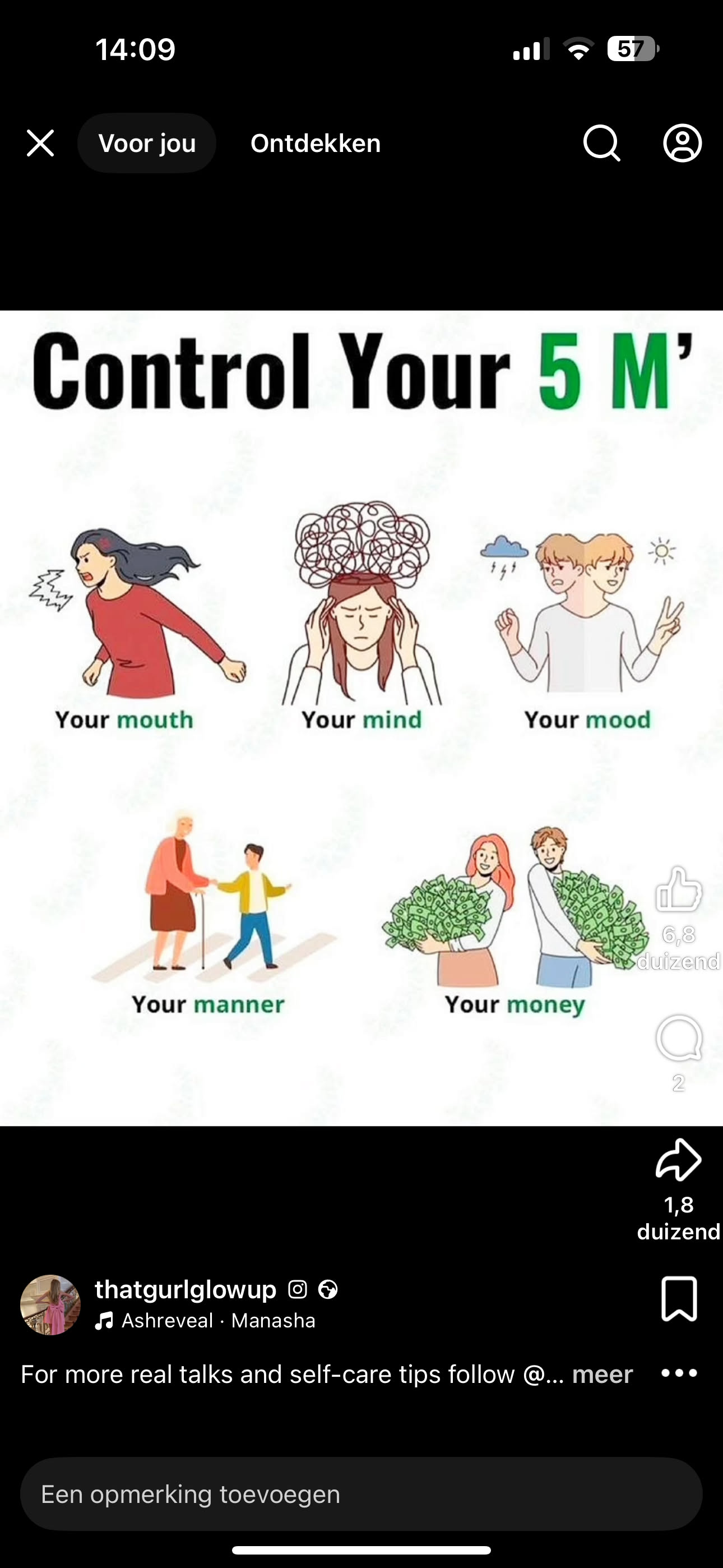Visit the thatgurlglowup account name
723x1568 pixels.
pyautogui.click(x=186, y=1289)
